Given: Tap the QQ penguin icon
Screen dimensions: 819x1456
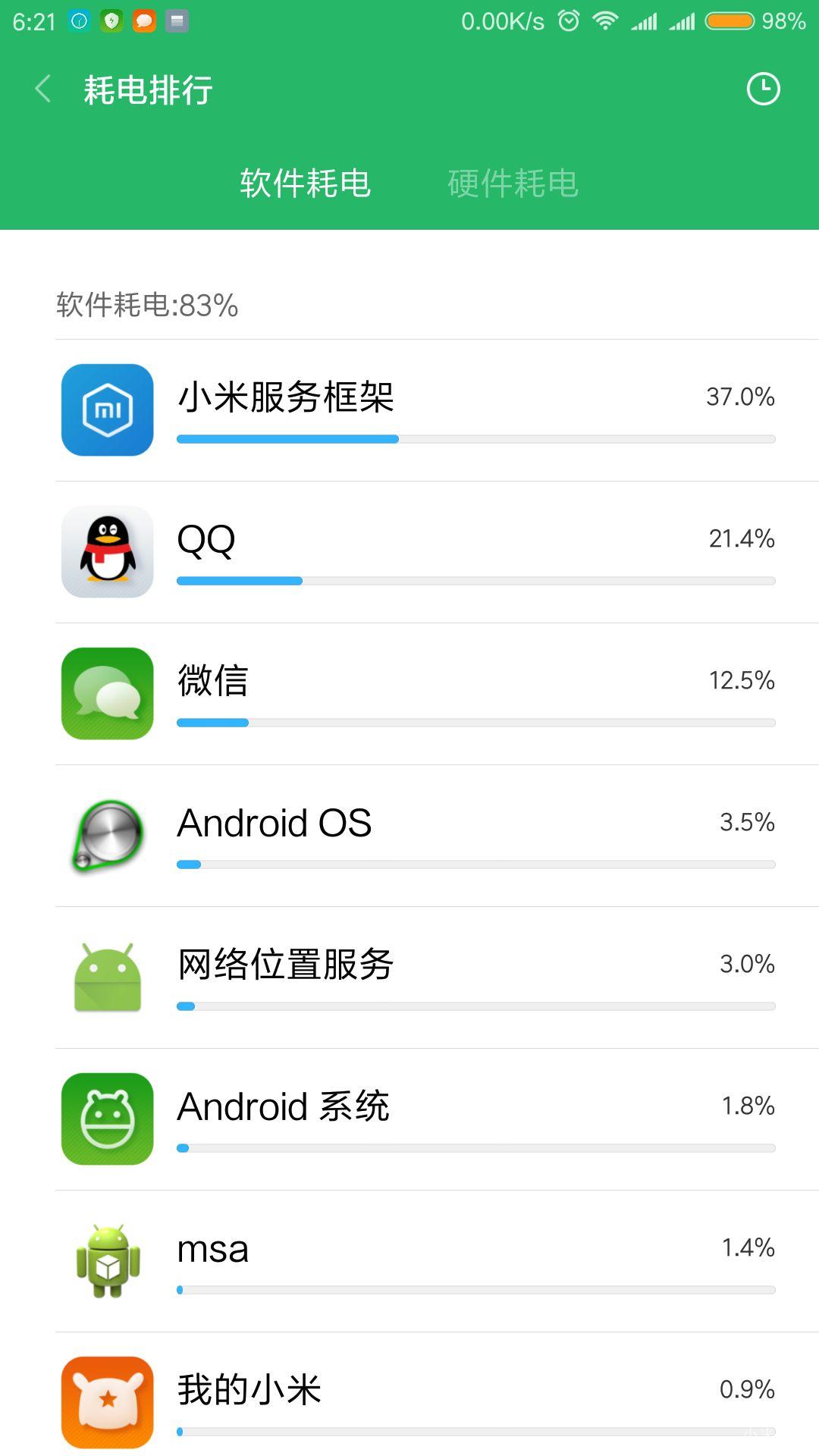Looking at the screenshot, I should coord(107,551).
